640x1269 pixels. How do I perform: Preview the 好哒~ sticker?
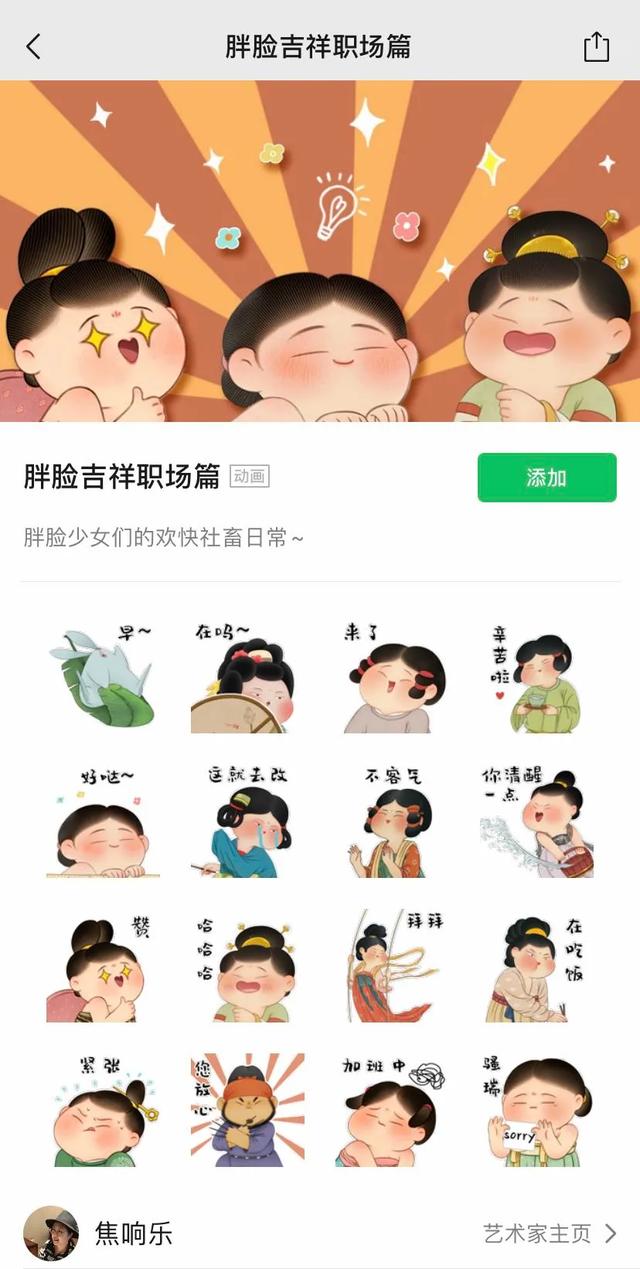click(103, 822)
